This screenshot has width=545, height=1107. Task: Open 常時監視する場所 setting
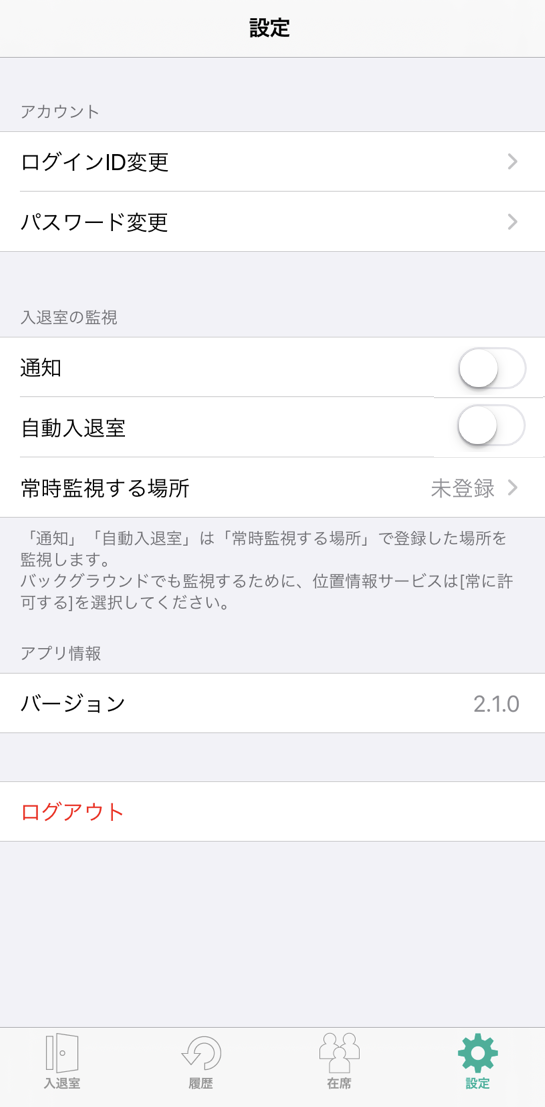272,487
